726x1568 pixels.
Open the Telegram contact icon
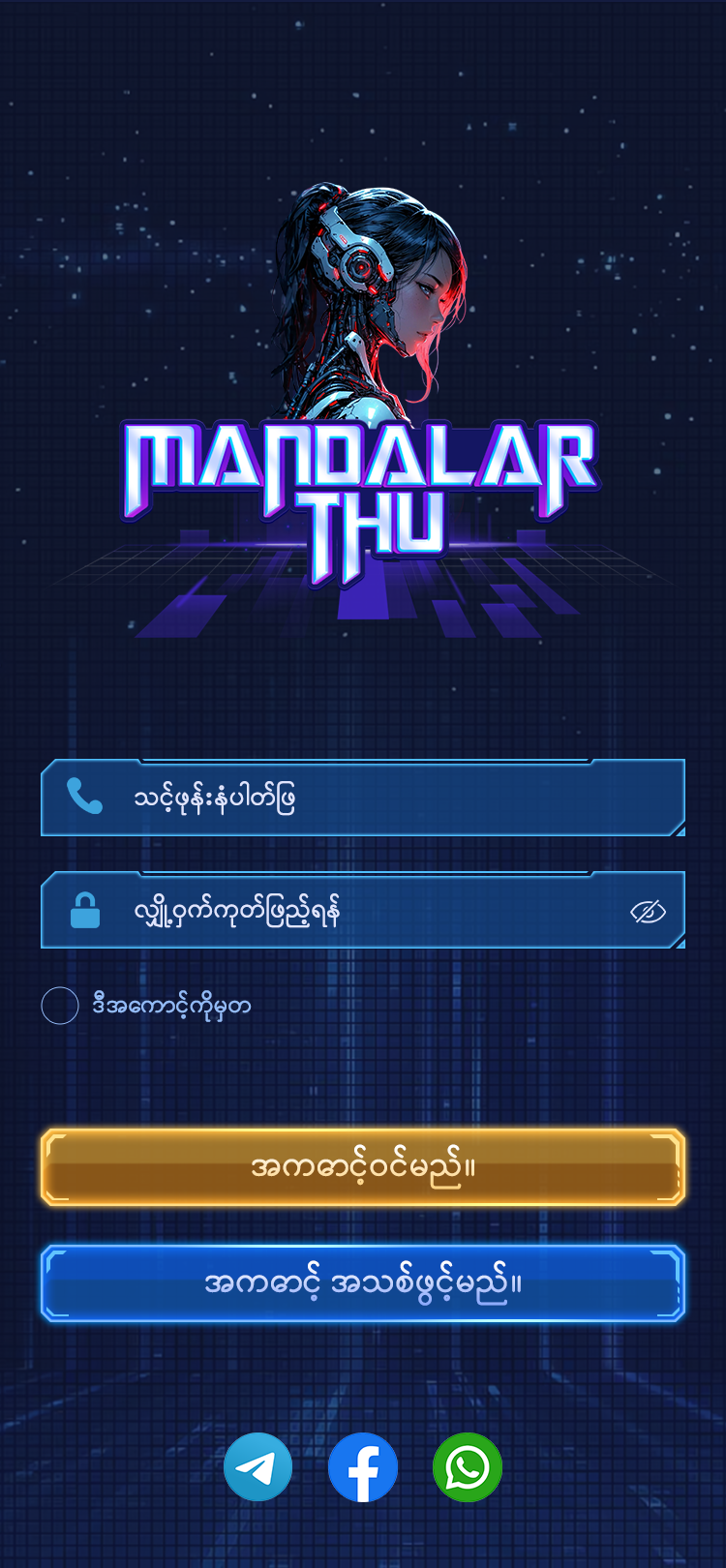pos(258,1467)
